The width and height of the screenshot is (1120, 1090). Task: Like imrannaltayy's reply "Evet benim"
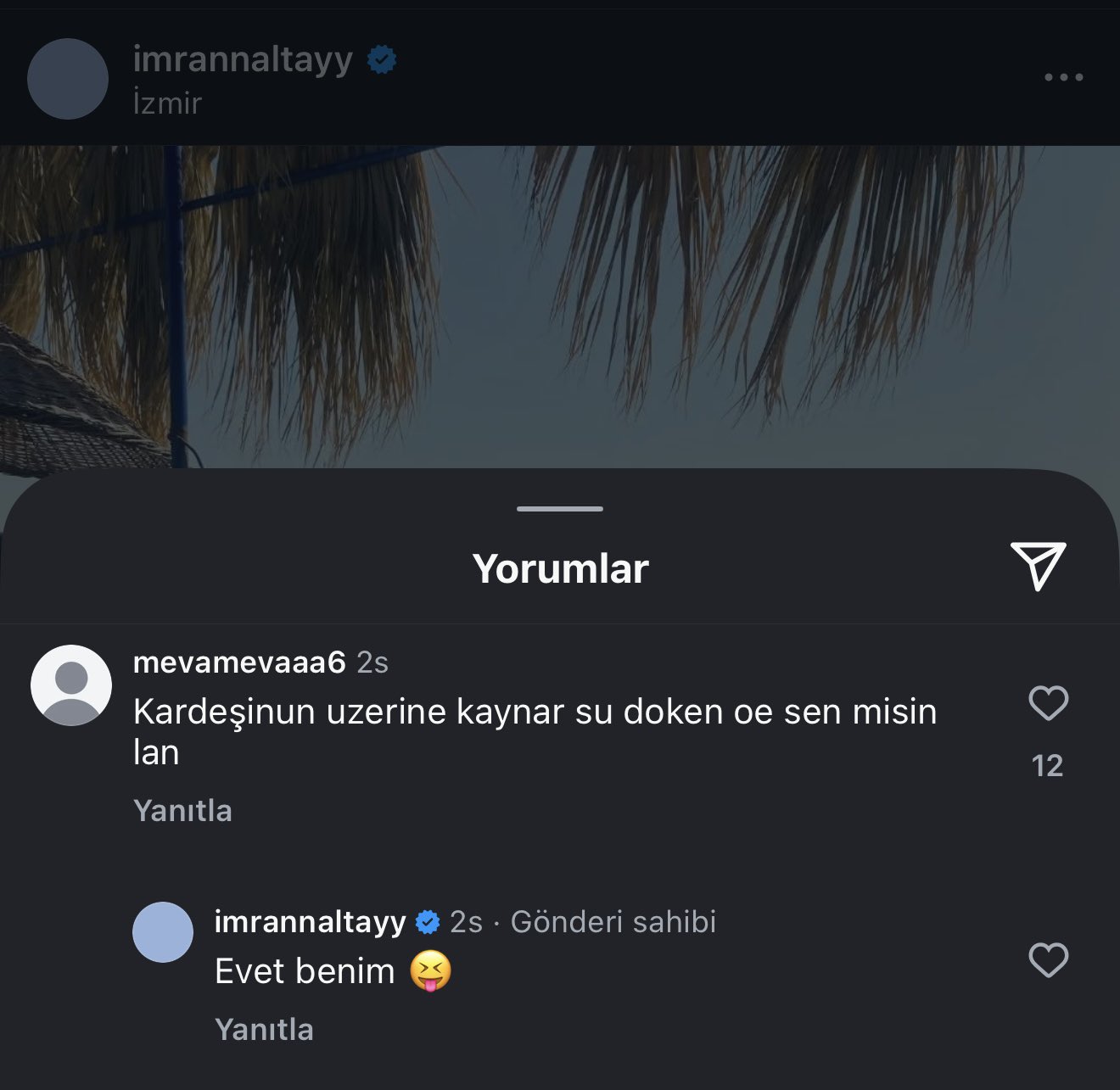click(x=1048, y=960)
